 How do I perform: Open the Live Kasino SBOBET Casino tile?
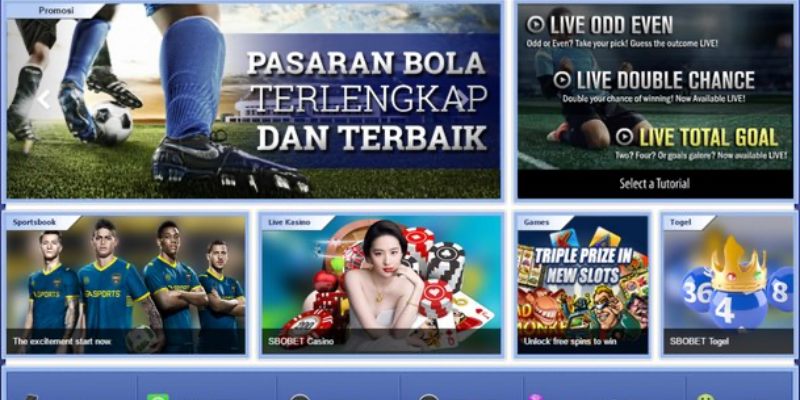(380, 285)
